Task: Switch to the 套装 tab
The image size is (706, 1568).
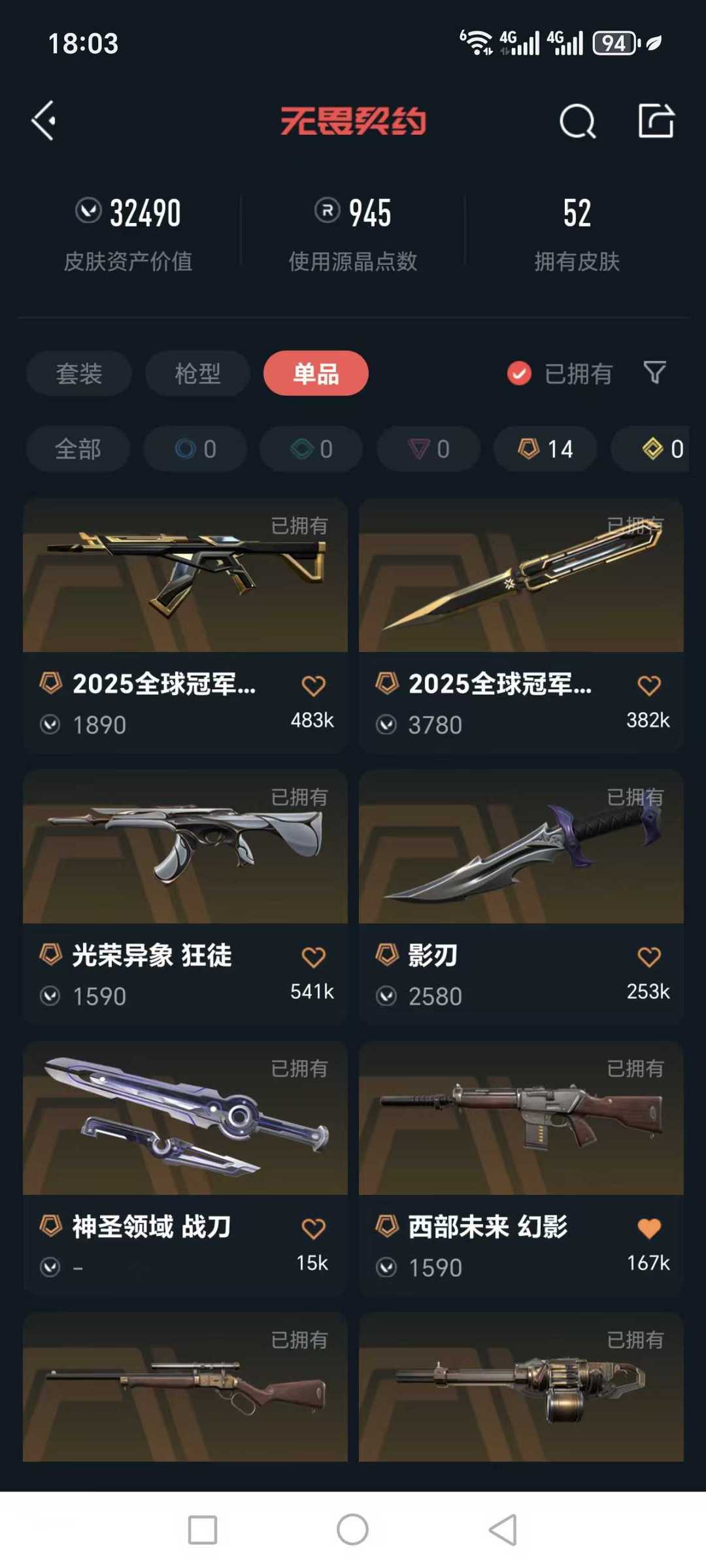Action: pyautogui.click(x=79, y=373)
